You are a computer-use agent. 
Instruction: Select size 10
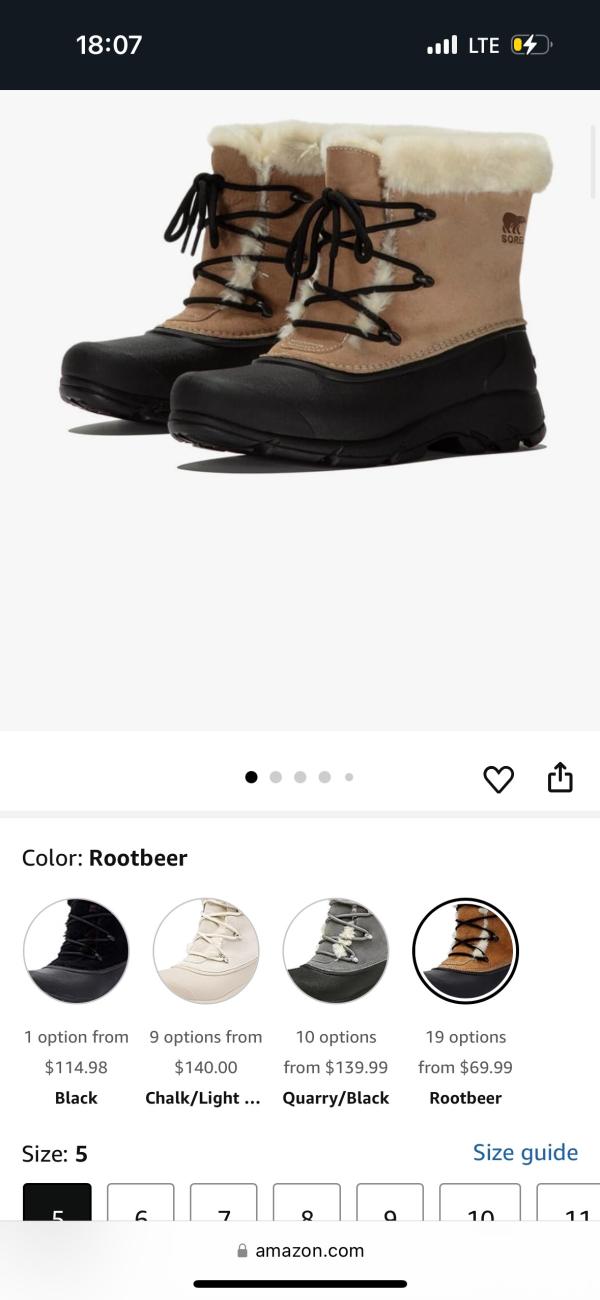480,1205
